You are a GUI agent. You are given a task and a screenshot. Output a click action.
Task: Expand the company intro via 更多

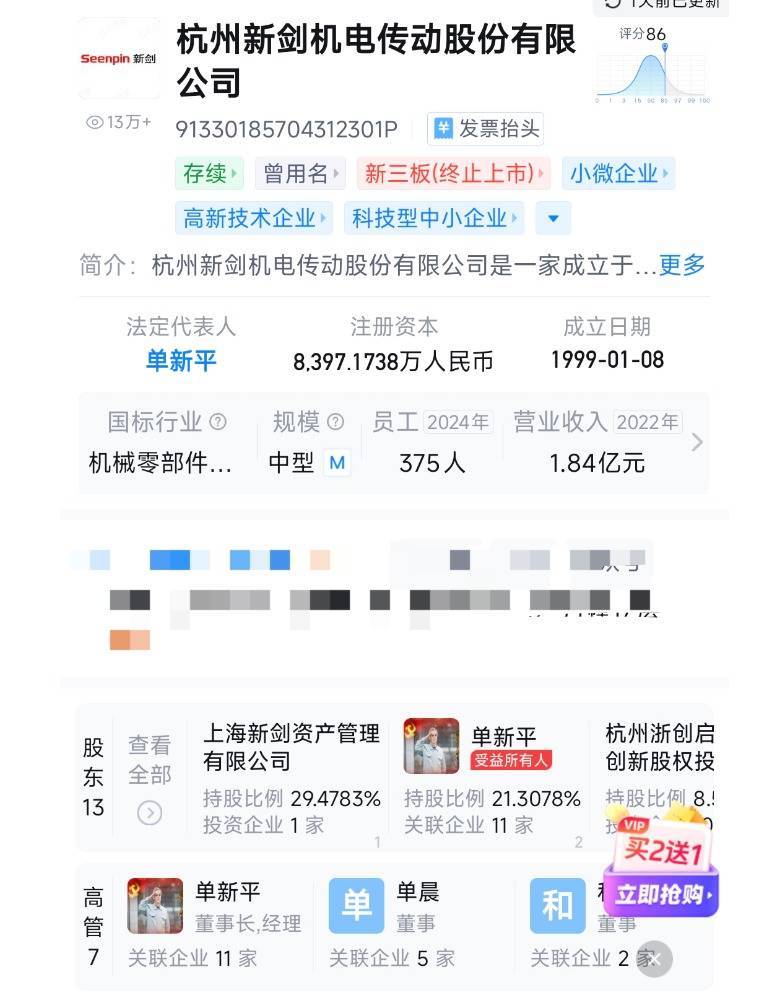[x=682, y=265]
